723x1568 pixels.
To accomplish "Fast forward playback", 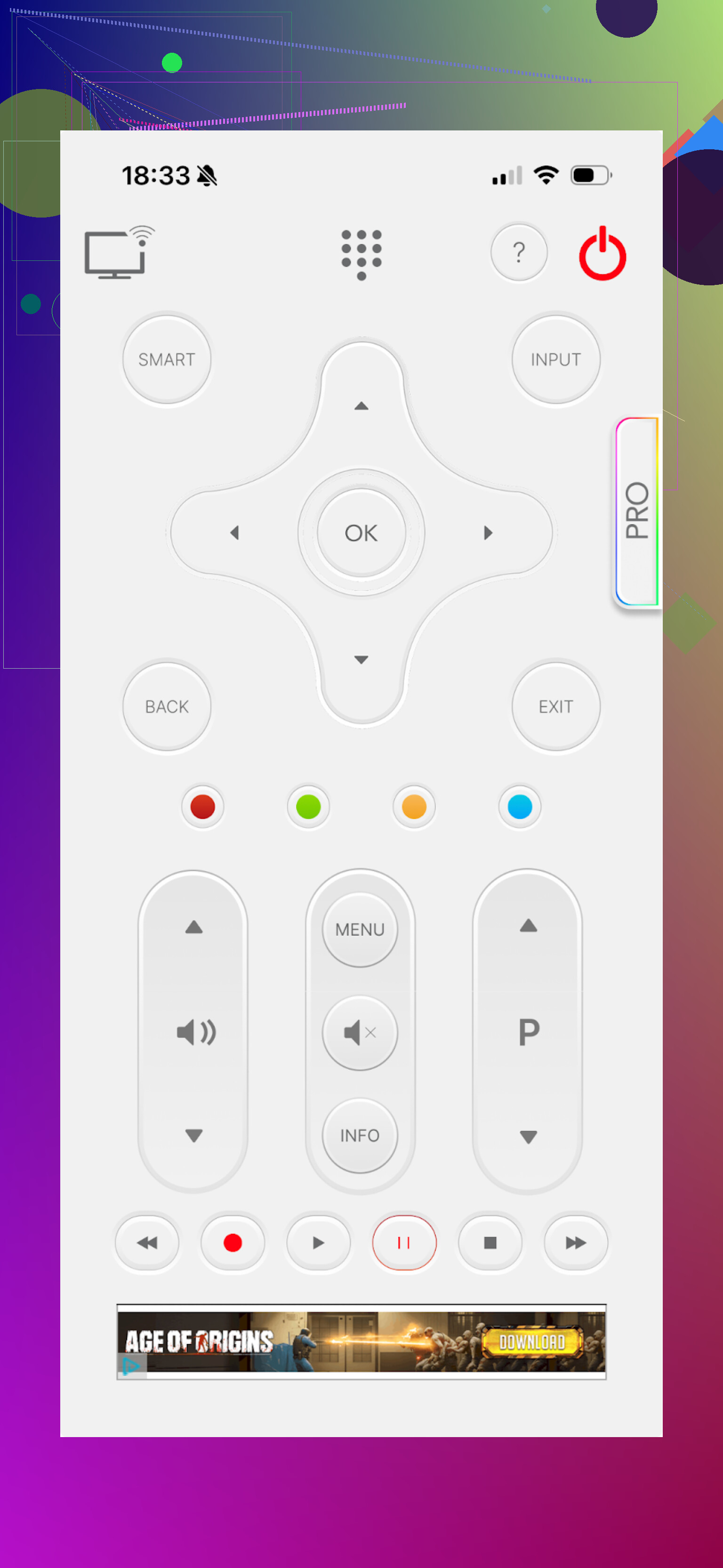I will point(575,1242).
